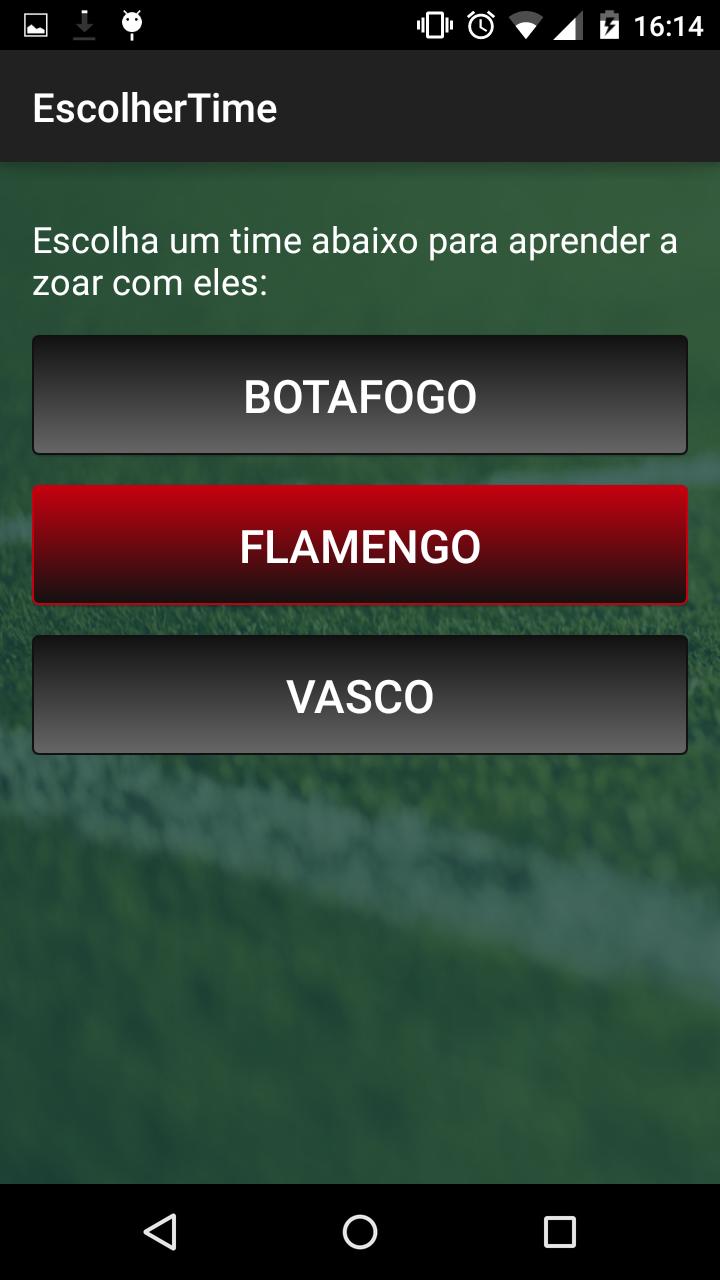Select the FLAMENGO team button
This screenshot has height=1280, width=720.
(360, 544)
